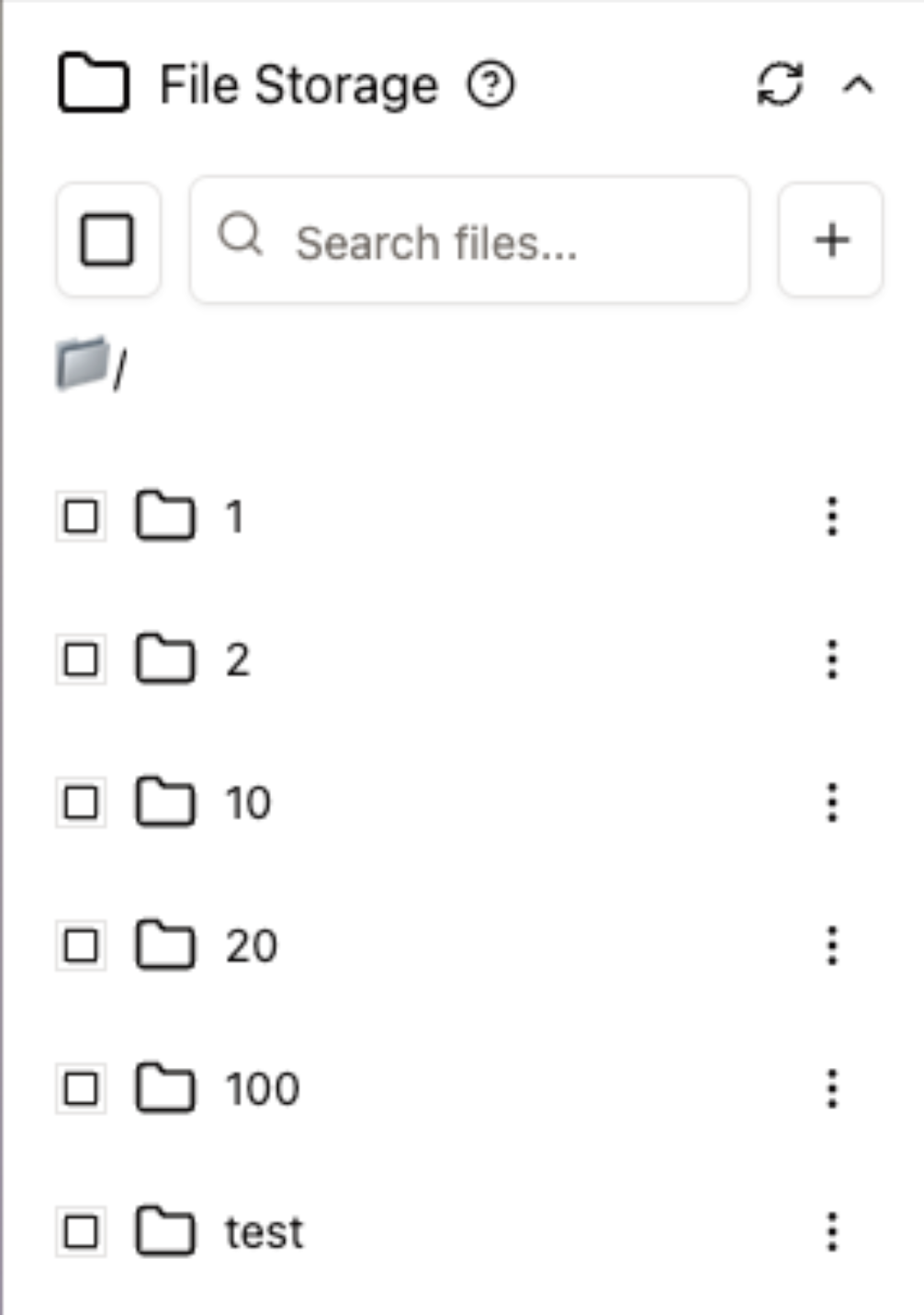This screenshot has width=924, height=1315.
Task: Click the plus button to add files
Action: 830,239
